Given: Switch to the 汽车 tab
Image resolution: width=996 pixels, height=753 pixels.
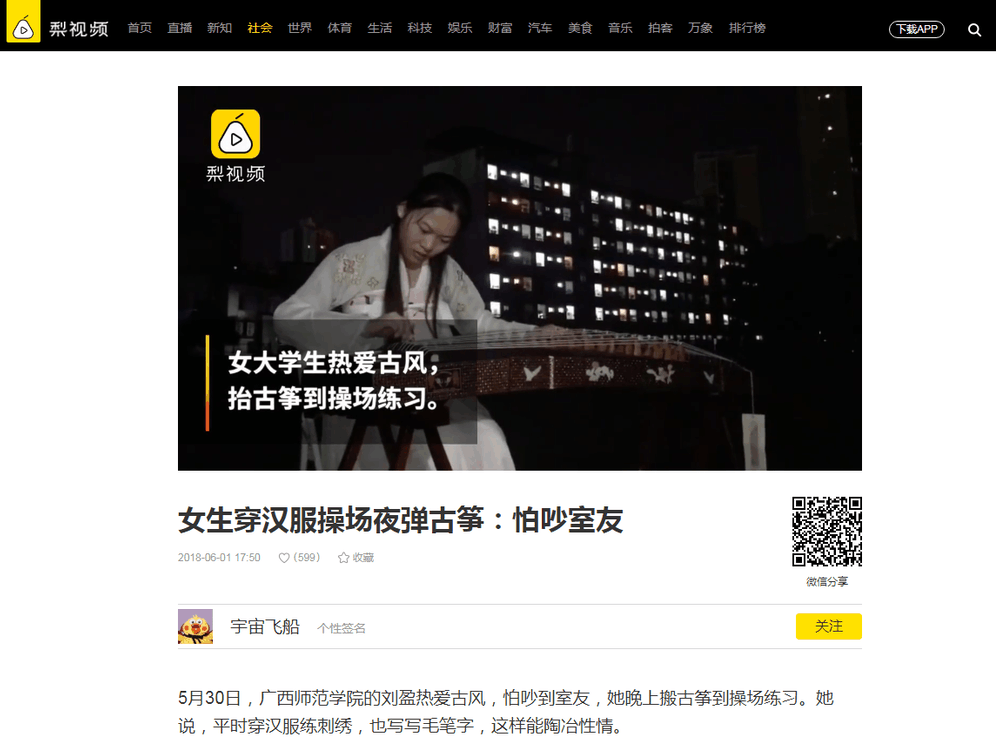Looking at the screenshot, I should (x=540, y=28).
